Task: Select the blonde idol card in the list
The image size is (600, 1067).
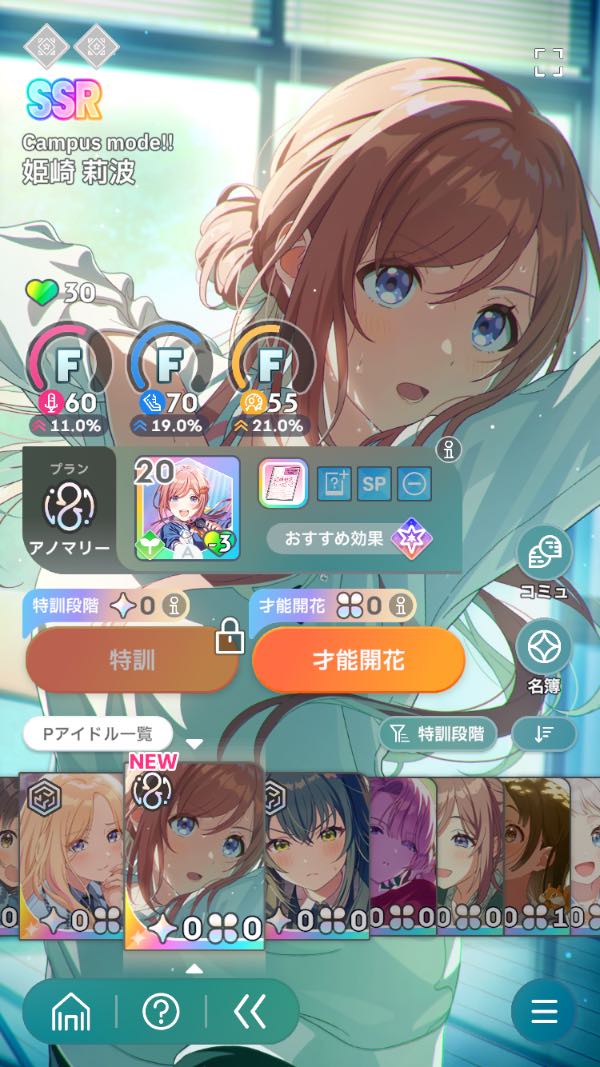Action: 71,855
